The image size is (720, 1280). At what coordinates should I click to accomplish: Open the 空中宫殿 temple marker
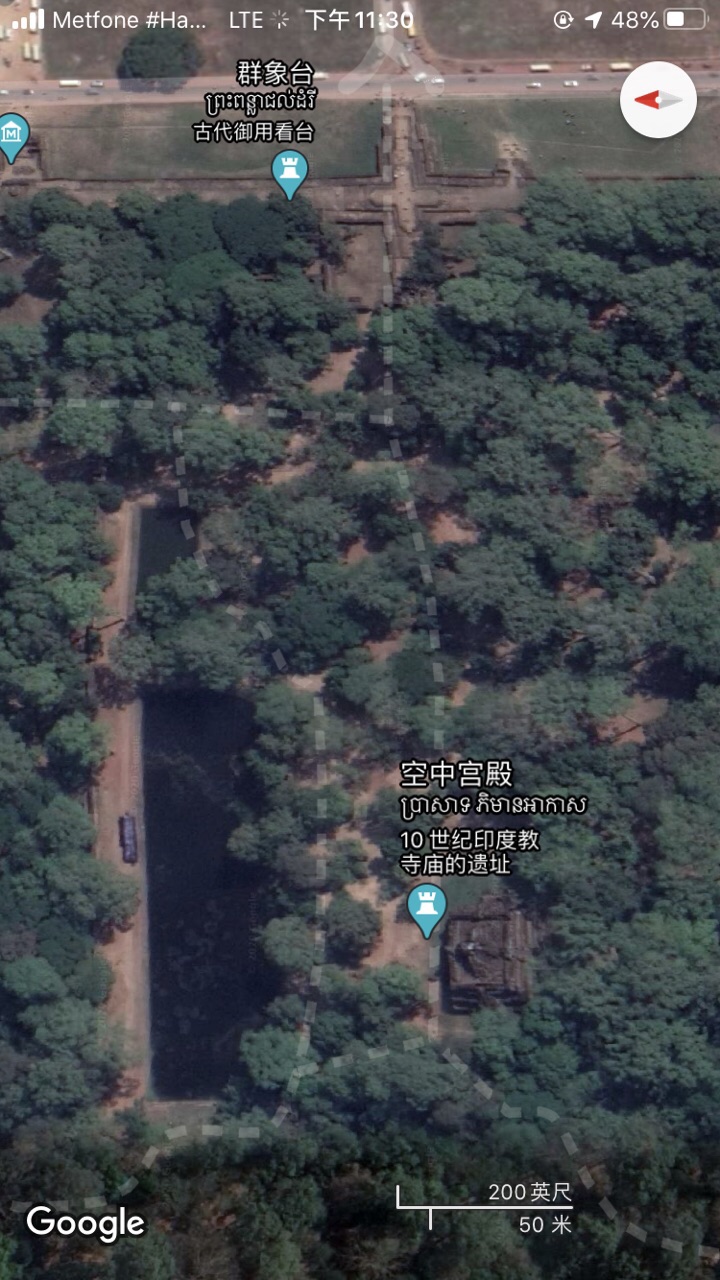tap(427, 906)
